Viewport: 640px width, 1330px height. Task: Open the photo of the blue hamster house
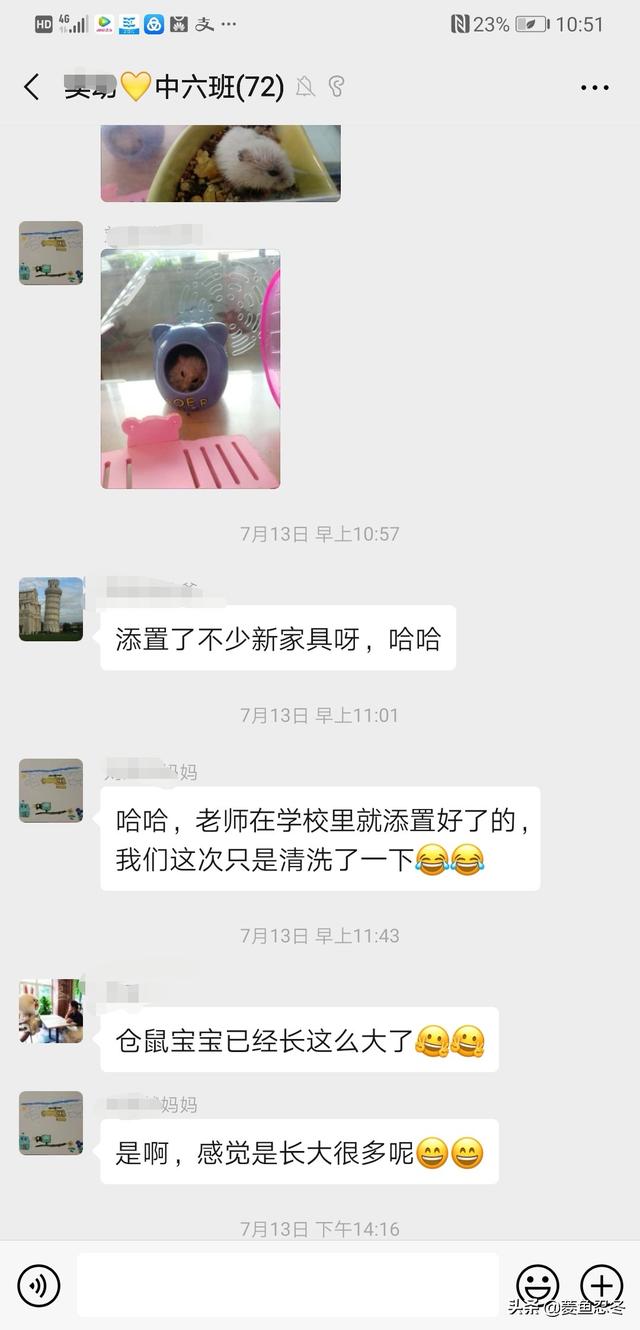pyautogui.click(x=190, y=368)
